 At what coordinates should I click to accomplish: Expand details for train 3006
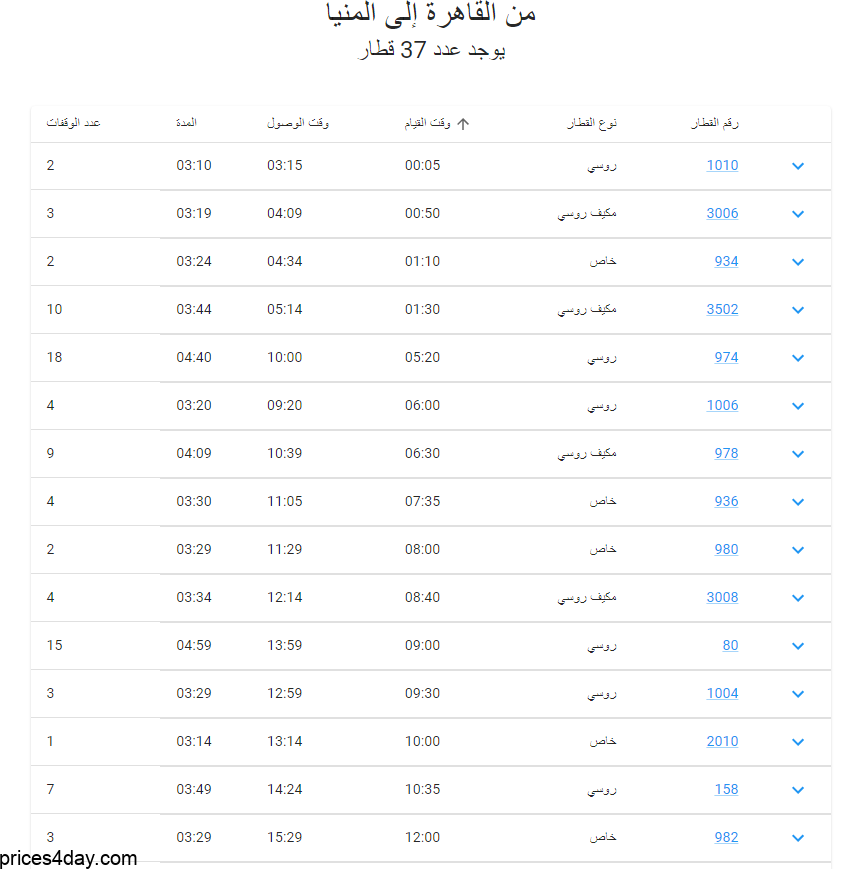pos(798,214)
